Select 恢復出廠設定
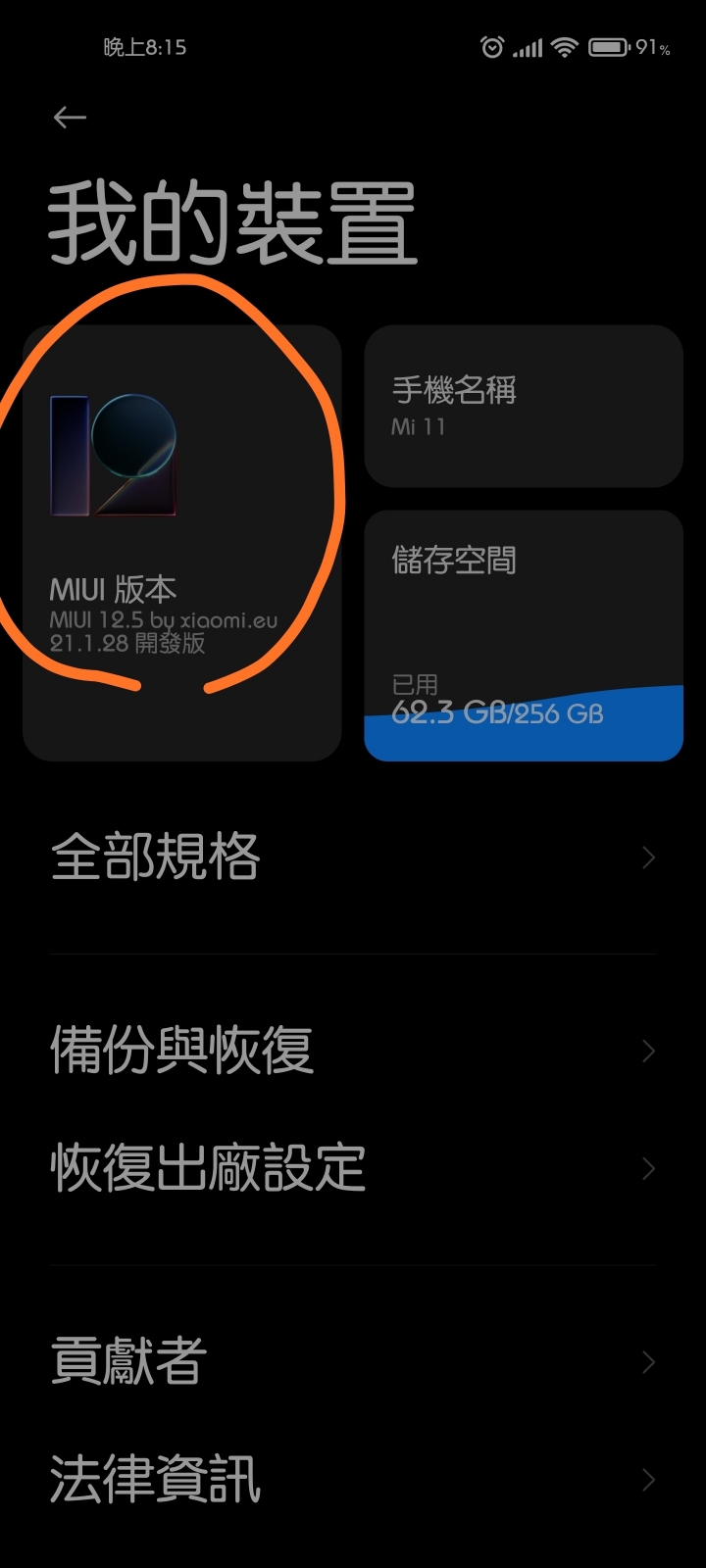 353,1168
